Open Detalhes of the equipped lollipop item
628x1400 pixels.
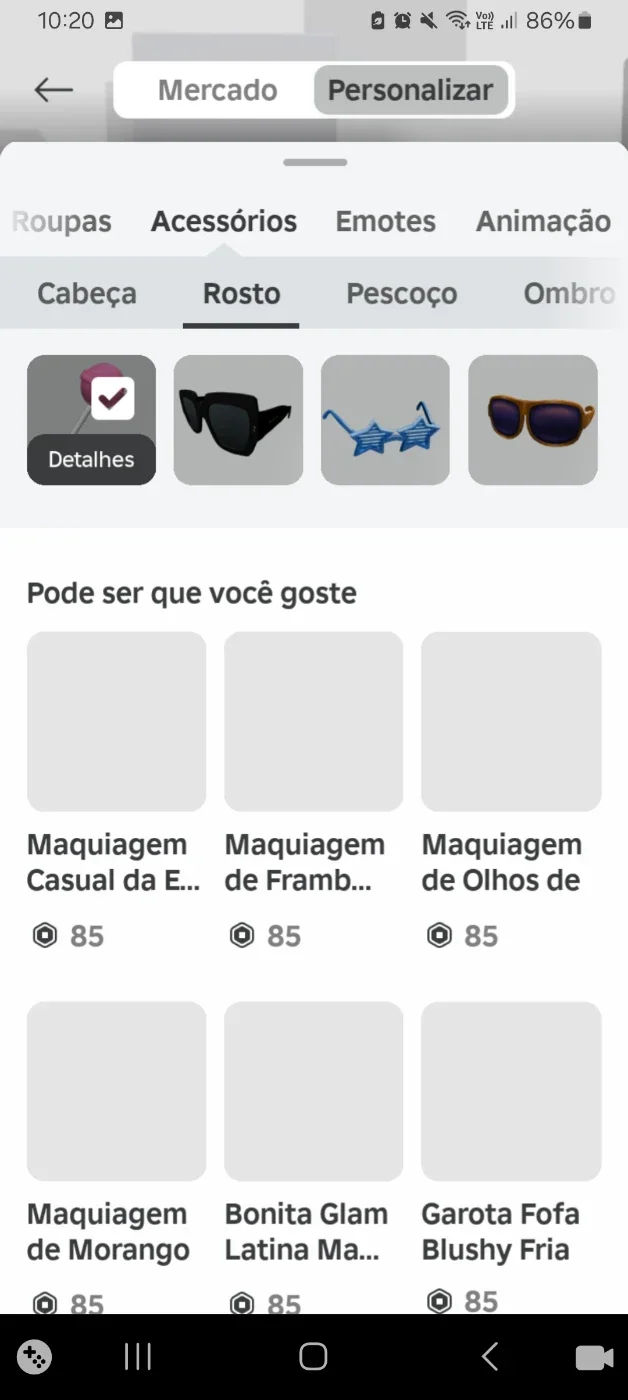click(91, 460)
